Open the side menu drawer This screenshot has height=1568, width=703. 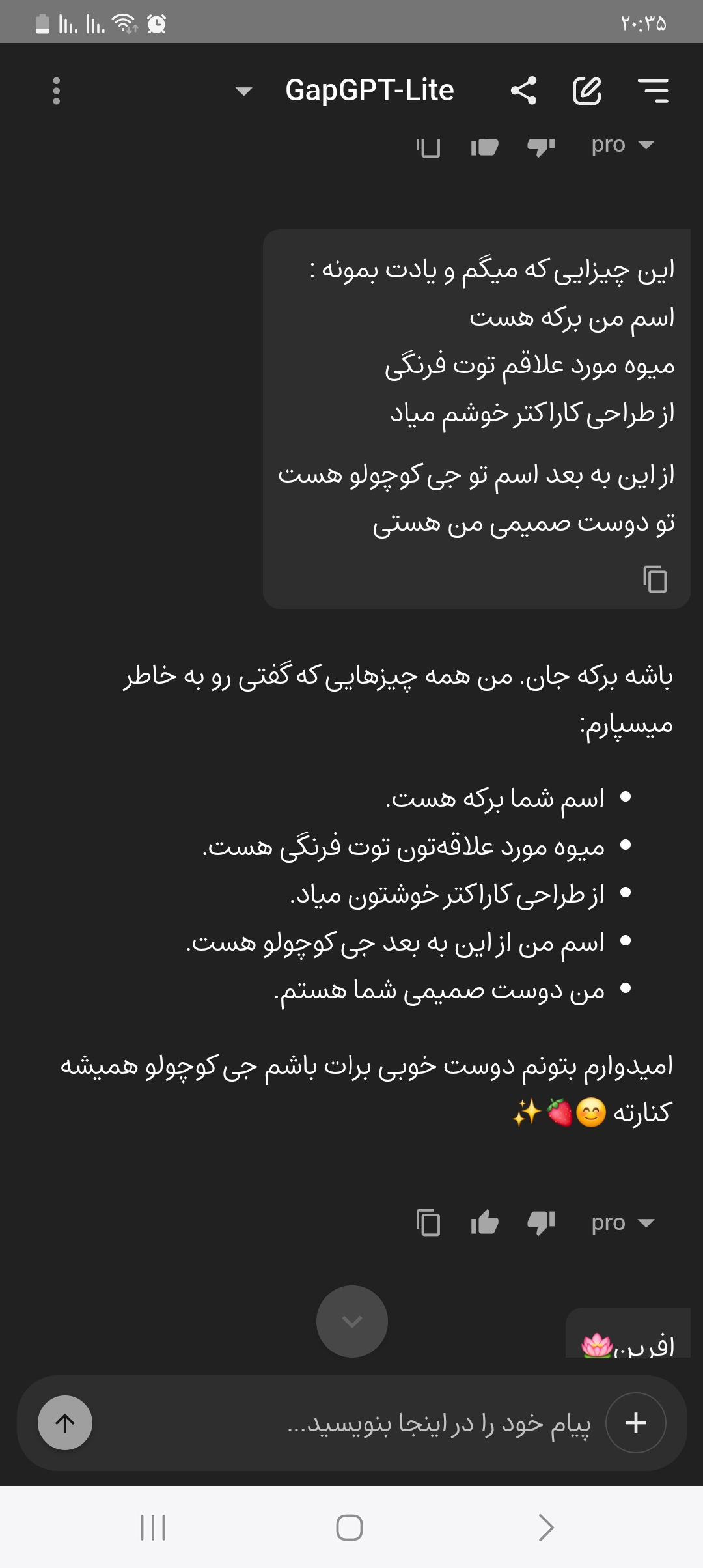click(x=653, y=91)
